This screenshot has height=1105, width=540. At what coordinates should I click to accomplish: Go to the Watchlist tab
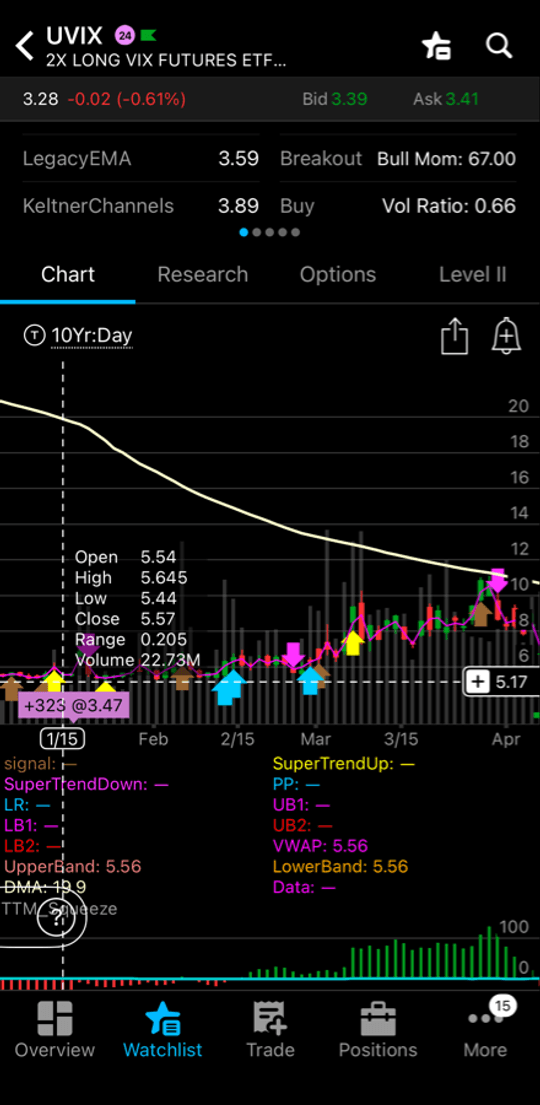point(163,1030)
